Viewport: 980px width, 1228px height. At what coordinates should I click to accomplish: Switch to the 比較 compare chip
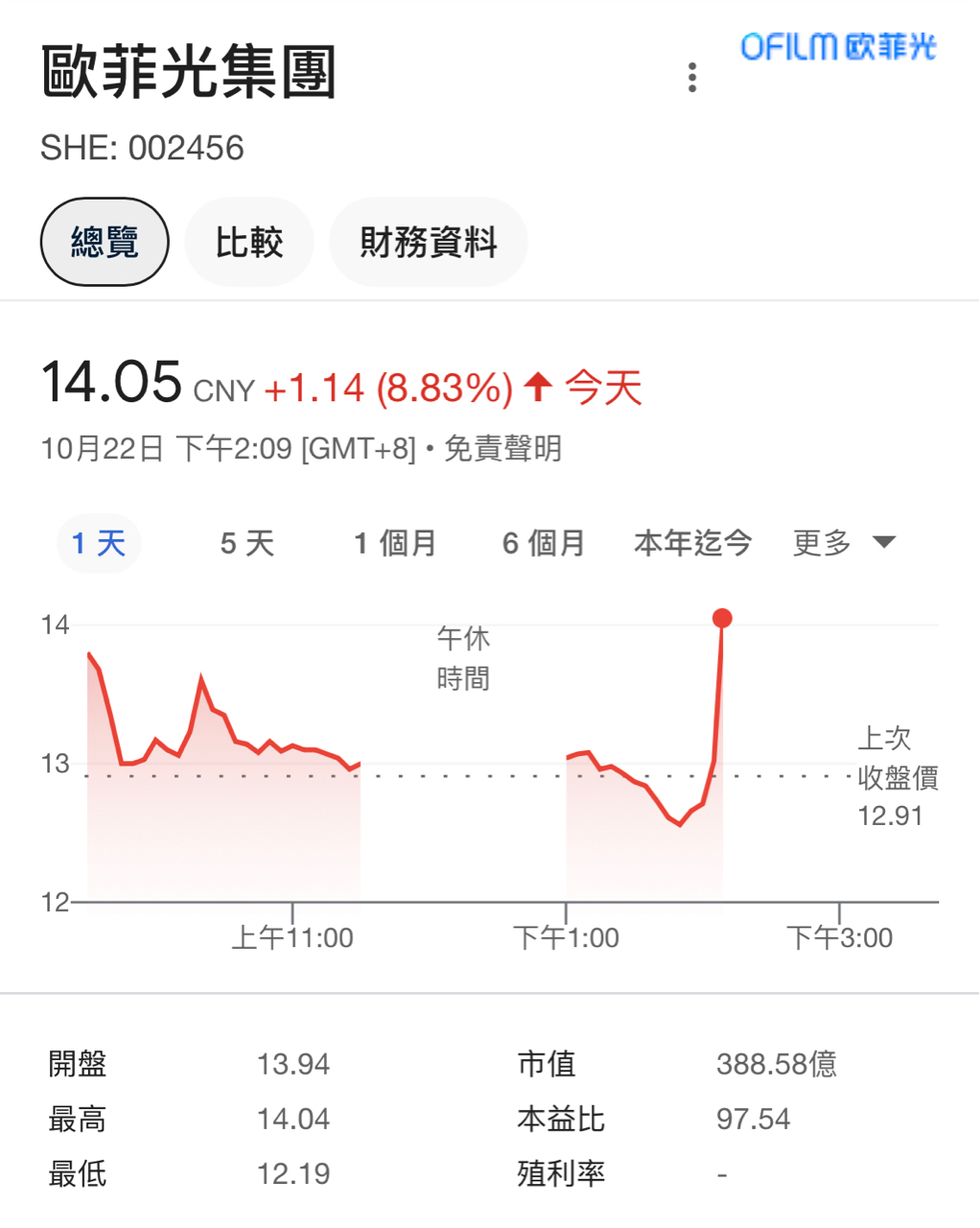[248, 242]
